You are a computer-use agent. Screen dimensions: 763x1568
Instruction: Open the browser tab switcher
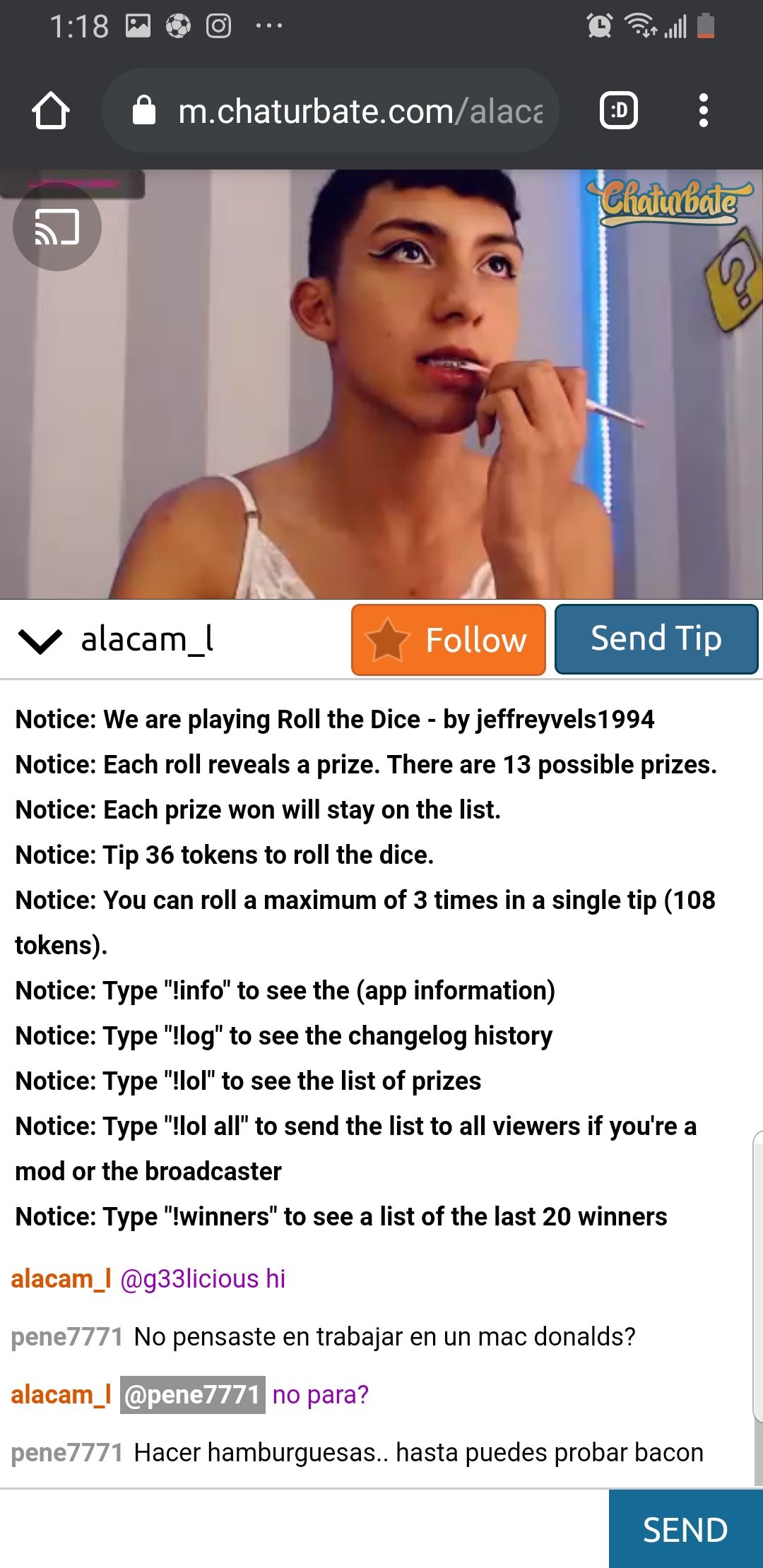click(618, 111)
